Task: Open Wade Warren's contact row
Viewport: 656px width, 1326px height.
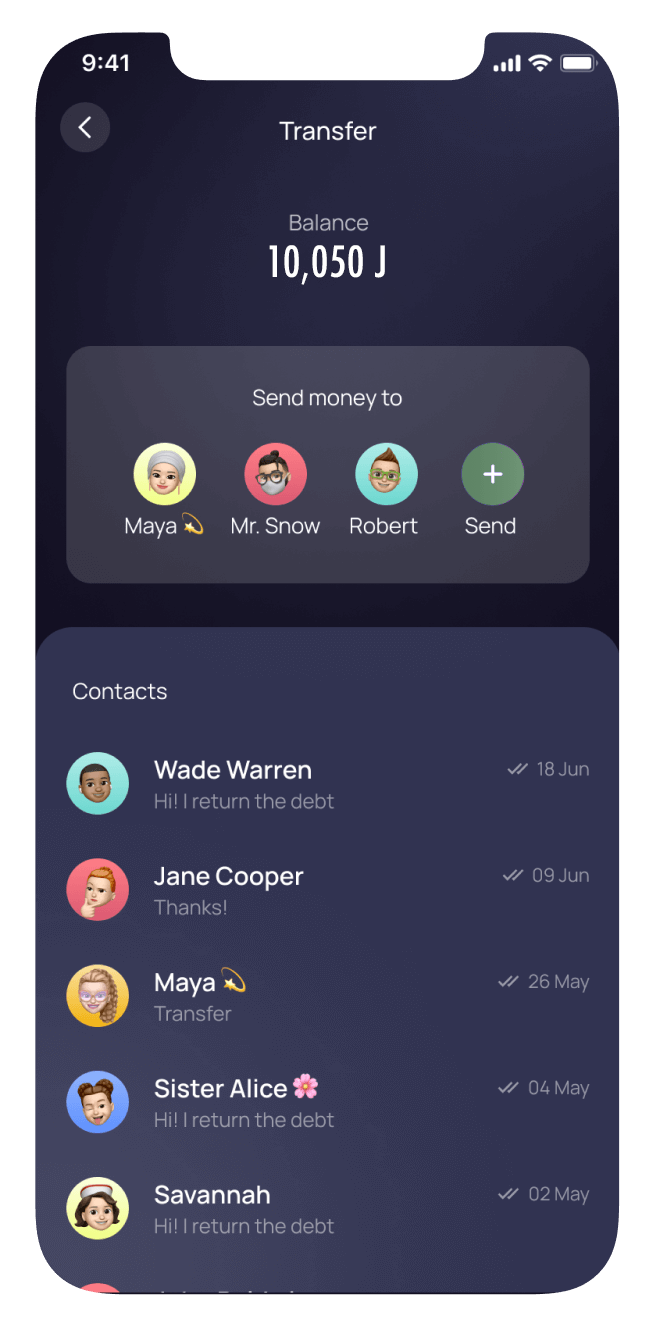Action: click(x=327, y=784)
